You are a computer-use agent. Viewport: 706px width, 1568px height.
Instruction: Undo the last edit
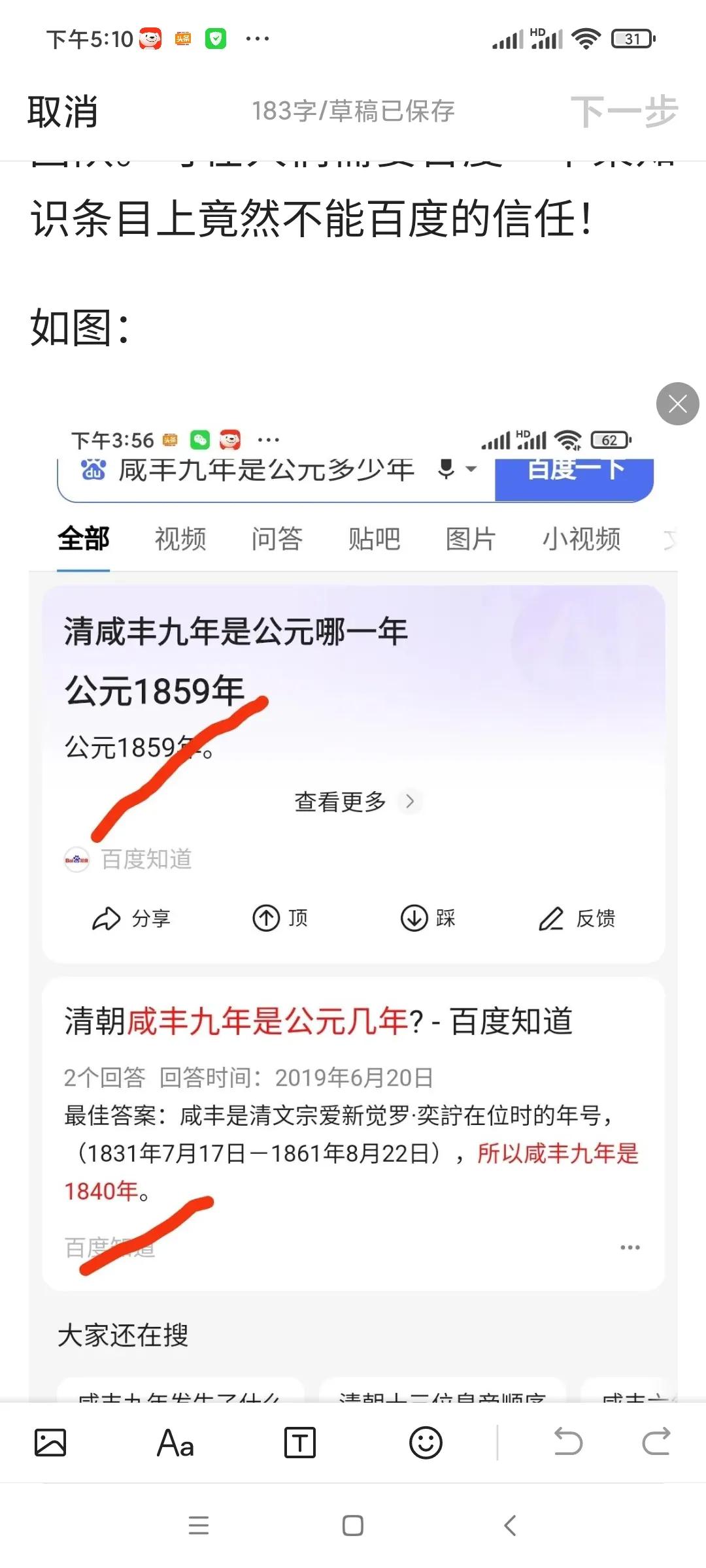coord(568,1443)
